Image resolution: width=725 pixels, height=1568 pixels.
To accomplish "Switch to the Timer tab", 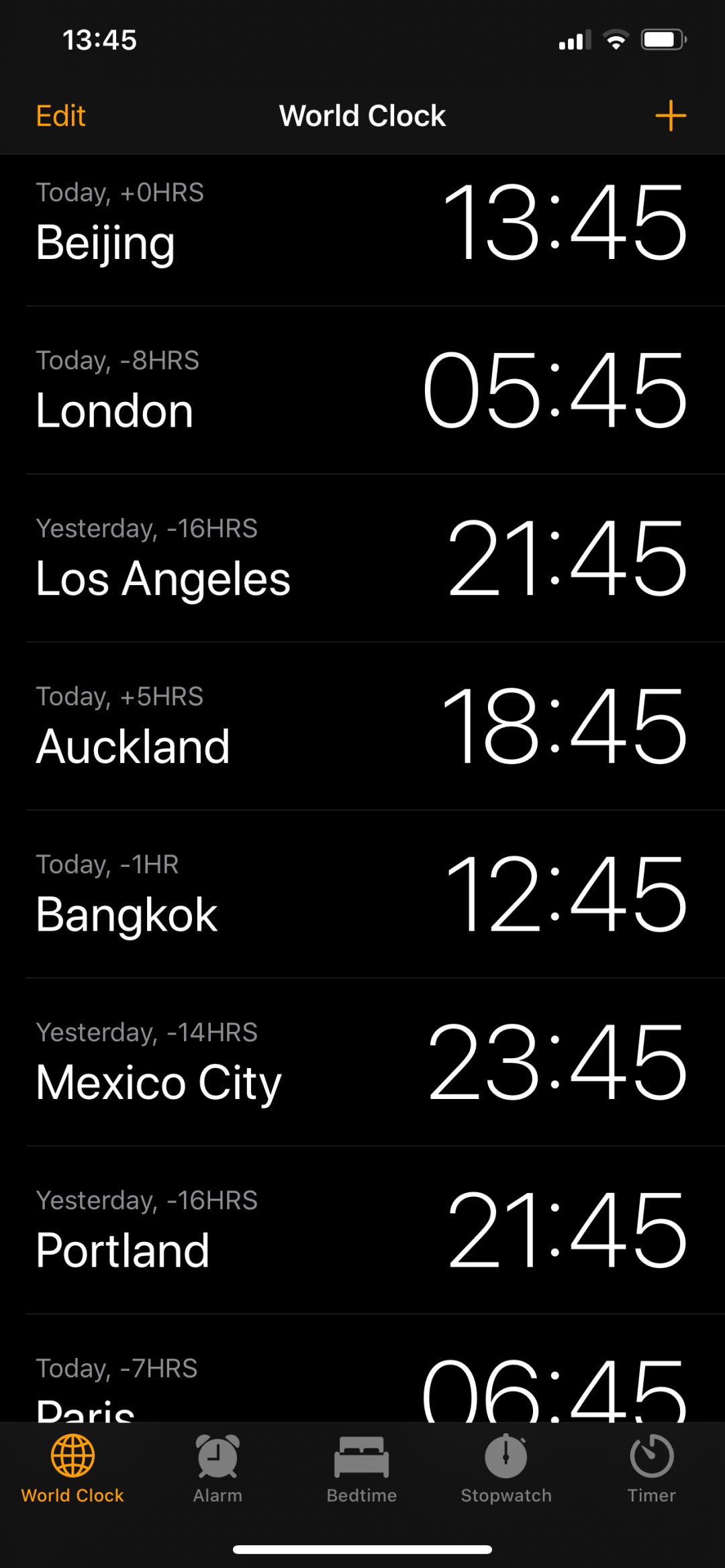I will [x=651, y=1469].
